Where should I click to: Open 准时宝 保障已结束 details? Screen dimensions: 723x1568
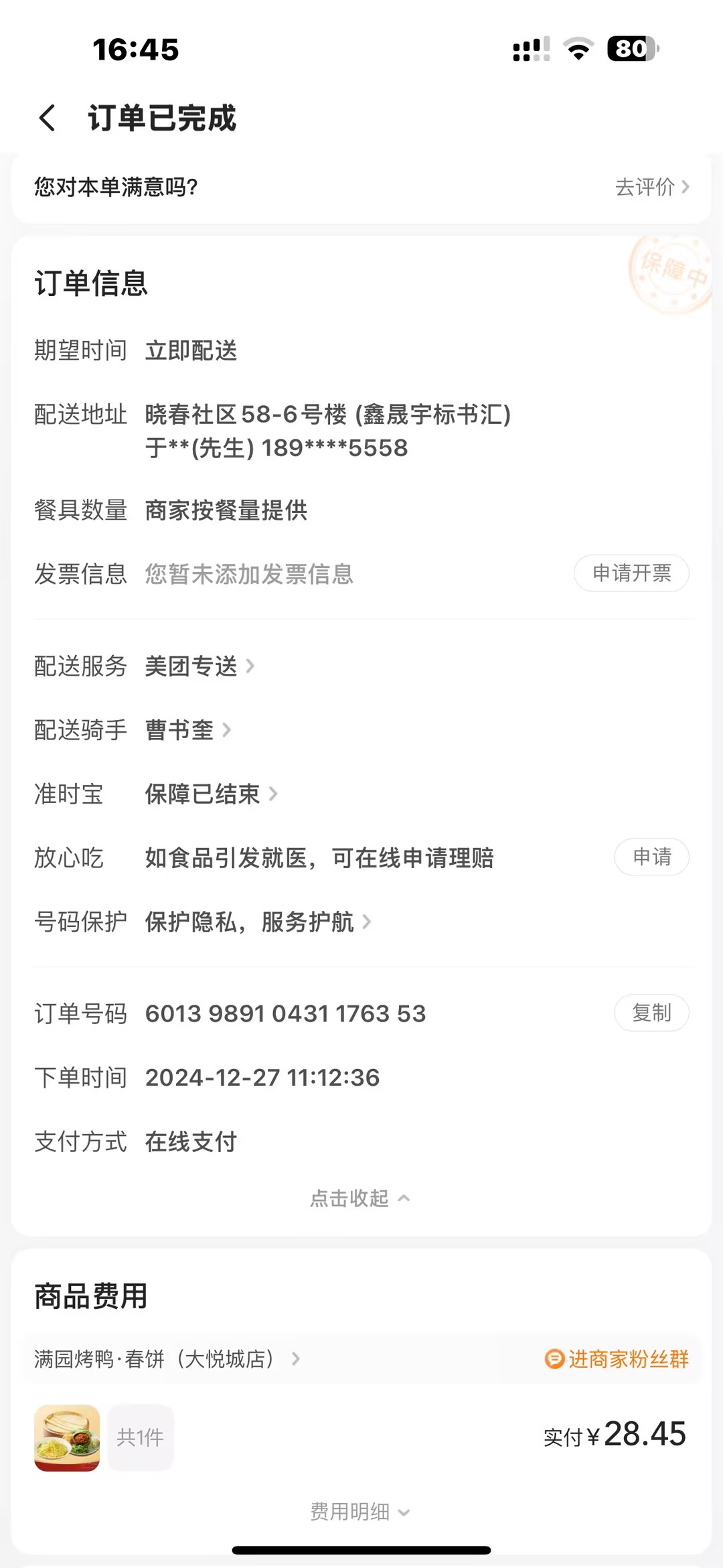tap(210, 794)
